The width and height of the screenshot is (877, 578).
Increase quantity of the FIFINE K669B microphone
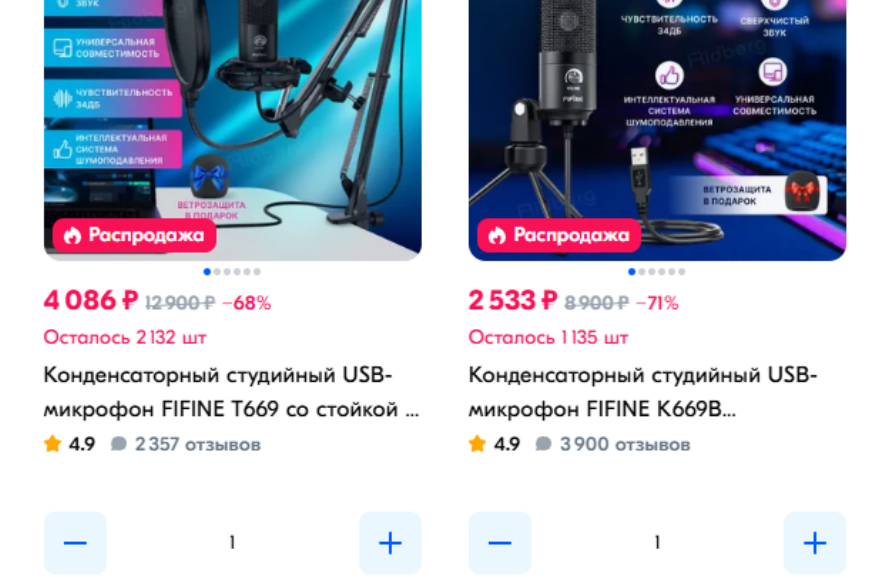(814, 543)
